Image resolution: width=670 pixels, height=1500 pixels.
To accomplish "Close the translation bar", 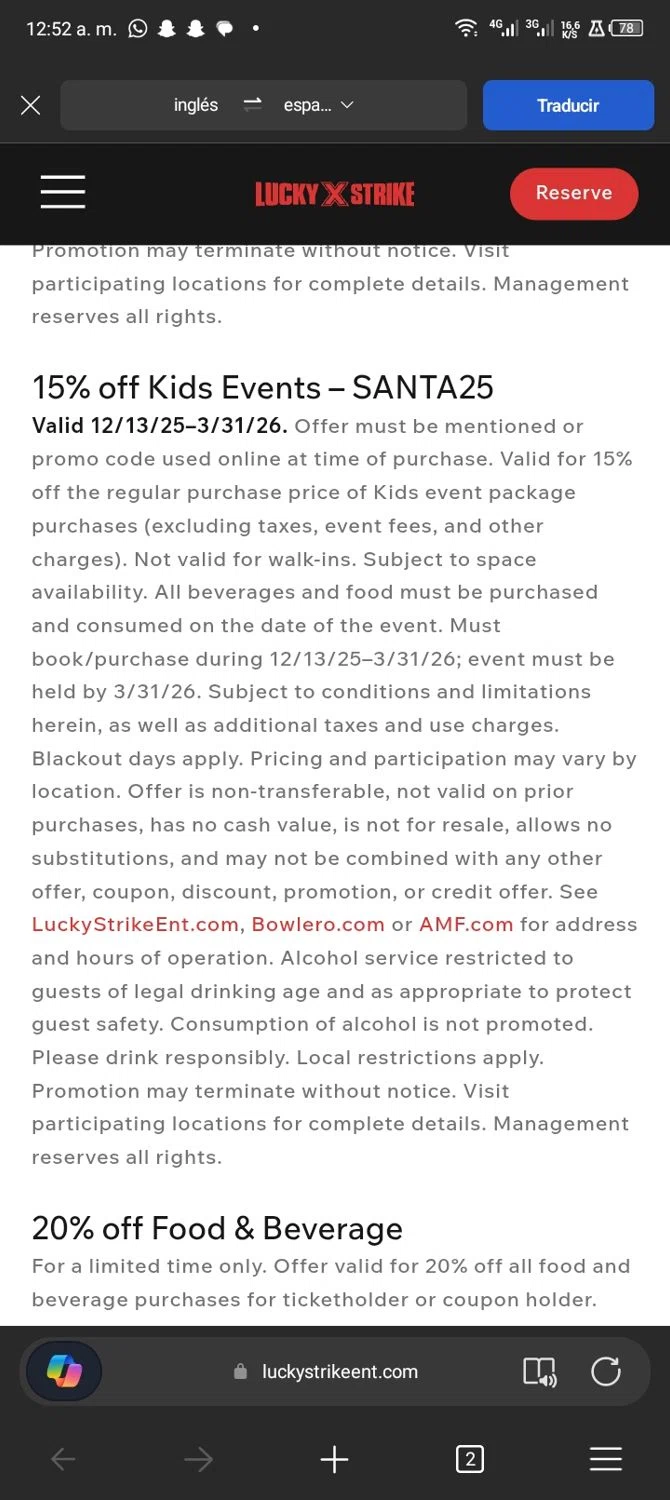I will click(31, 105).
